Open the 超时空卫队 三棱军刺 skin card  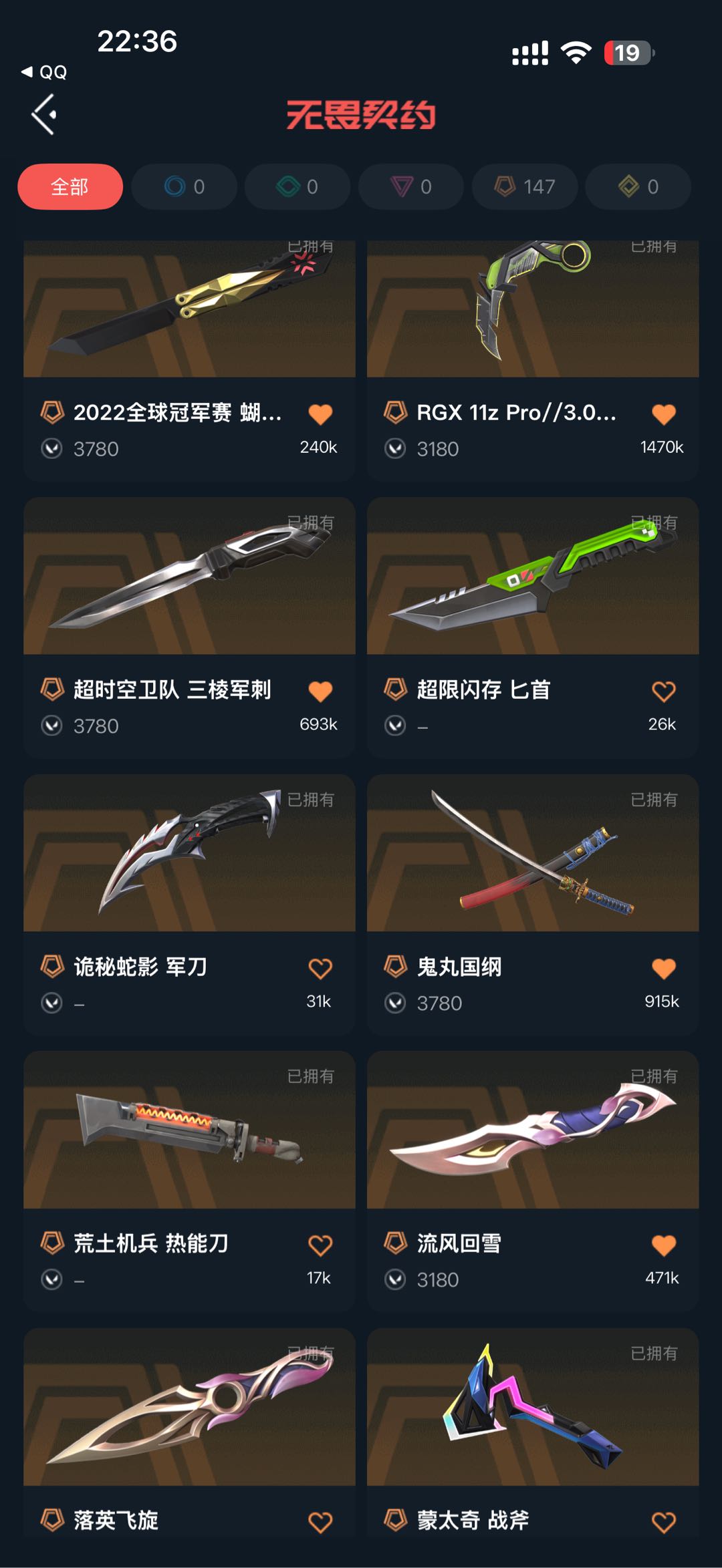coord(189,627)
